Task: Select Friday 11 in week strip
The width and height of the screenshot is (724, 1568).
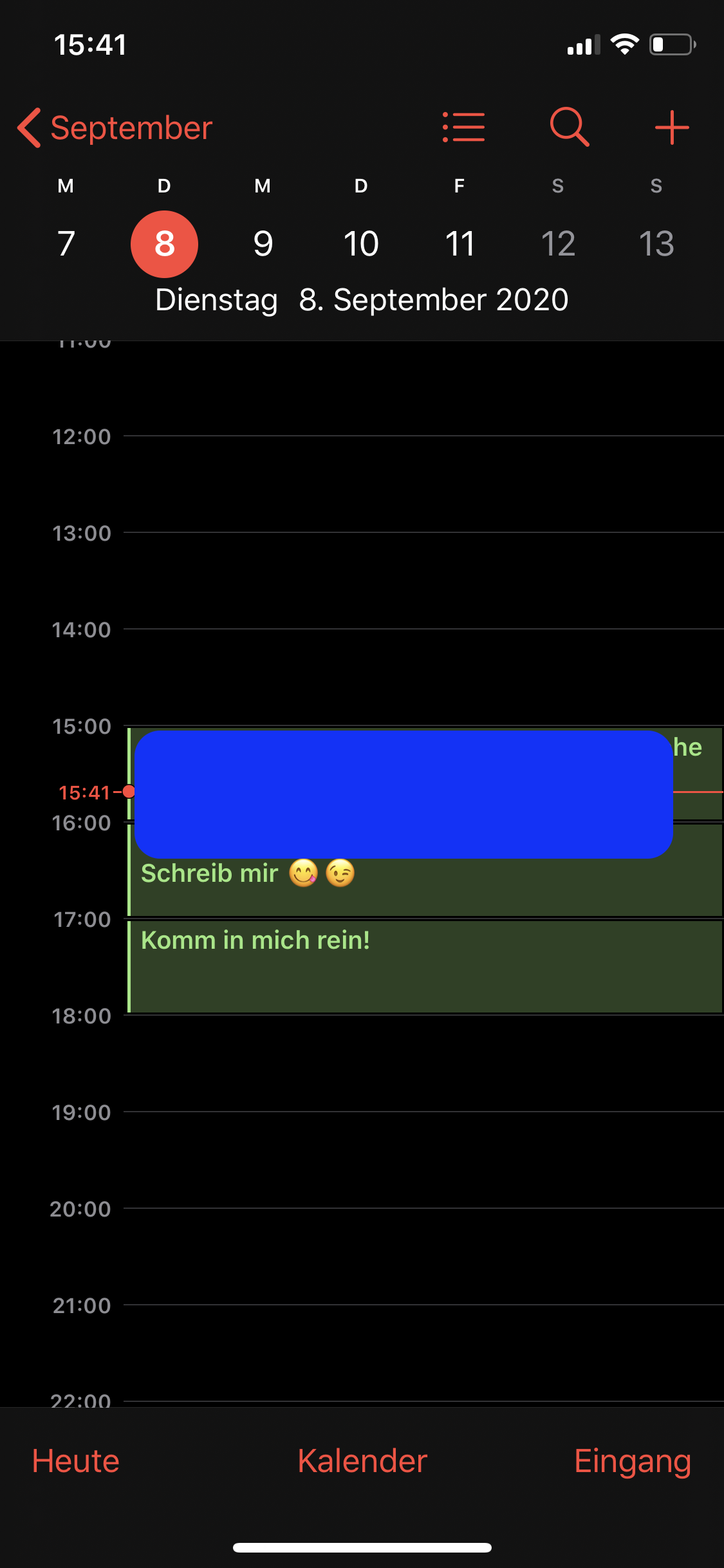Action: (459, 244)
